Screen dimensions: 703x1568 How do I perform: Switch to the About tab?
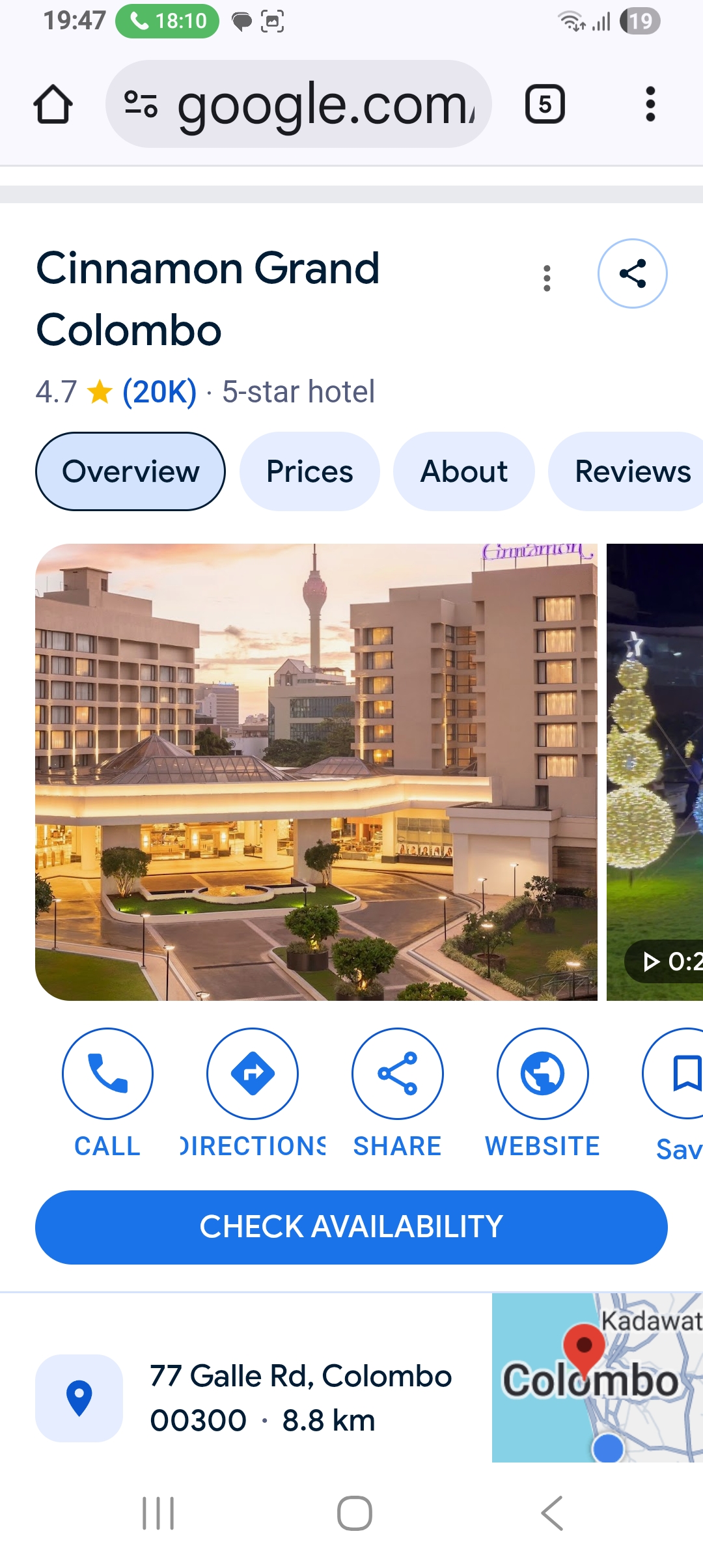pyautogui.click(x=463, y=471)
